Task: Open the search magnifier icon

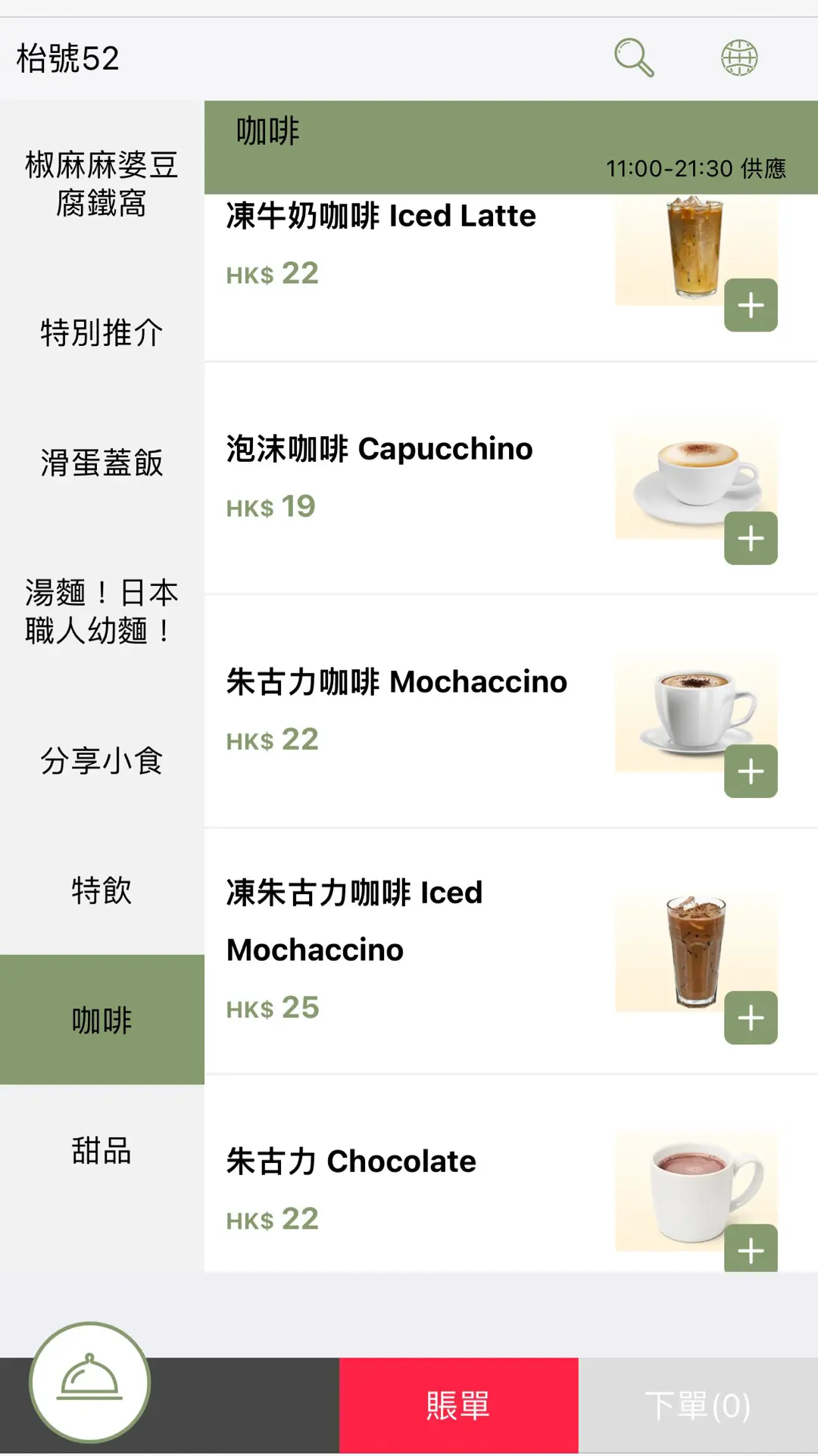Action: tap(634, 58)
